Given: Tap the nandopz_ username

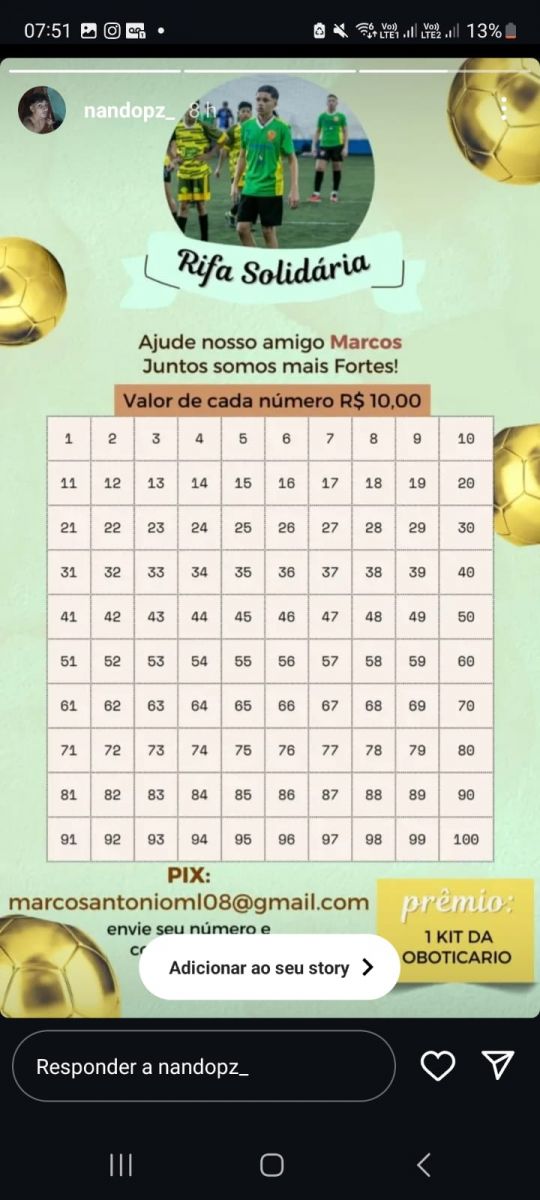Looking at the screenshot, I should pyautogui.click(x=129, y=111).
